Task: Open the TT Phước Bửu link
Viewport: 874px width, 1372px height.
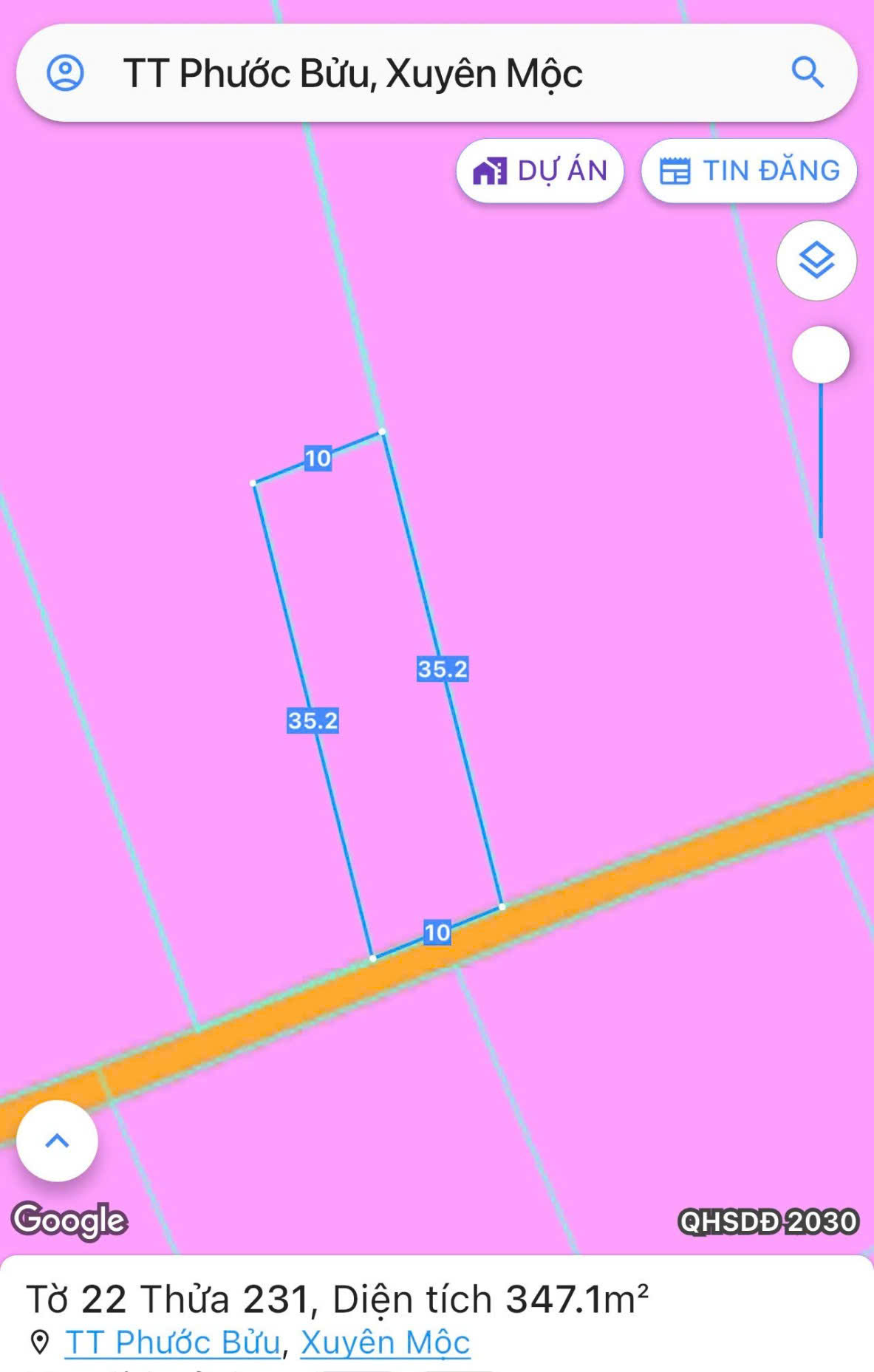Action: pos(173,1342)
